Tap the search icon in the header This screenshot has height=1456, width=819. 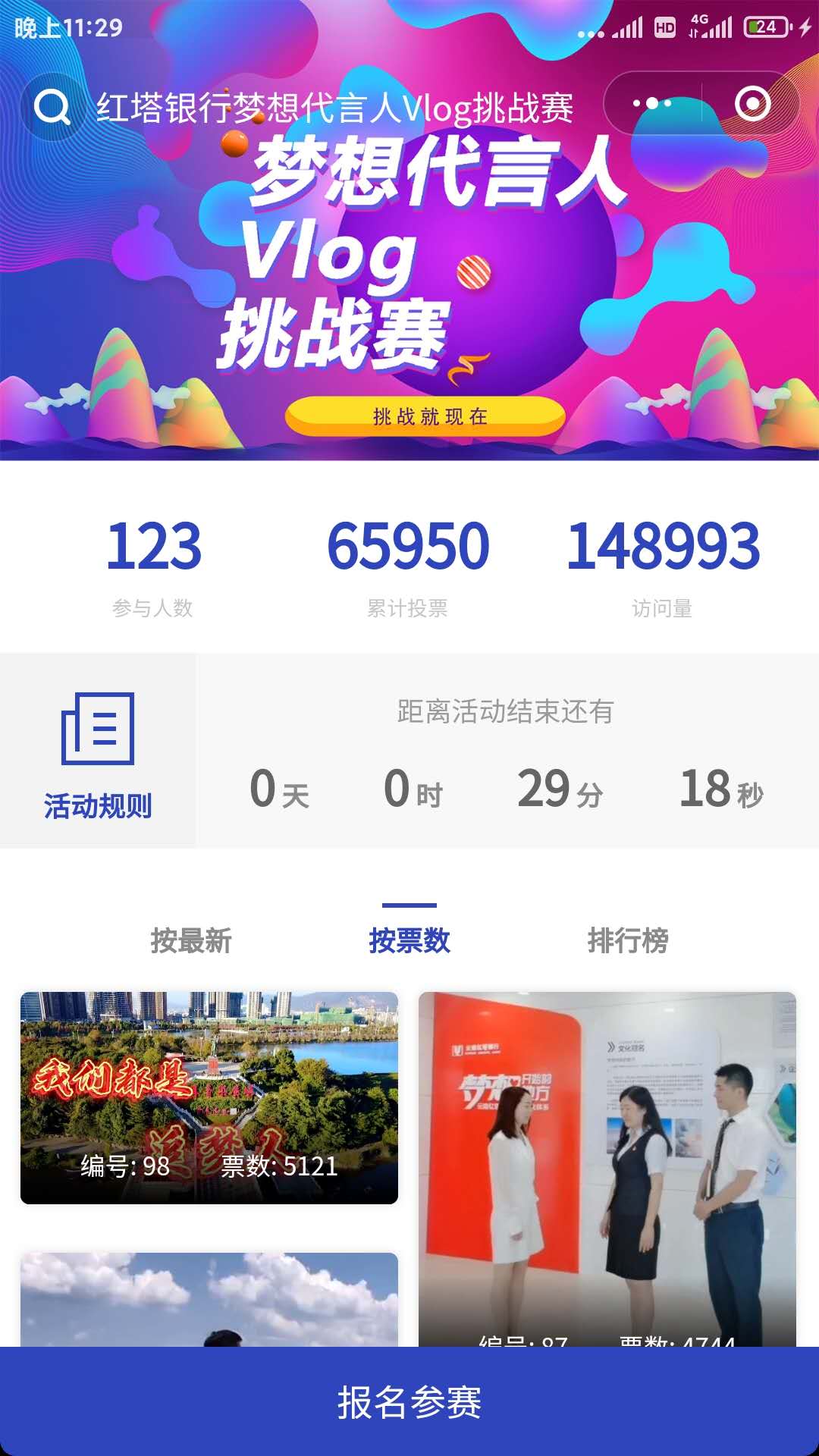pyautogui.click(x=52, y=107)
